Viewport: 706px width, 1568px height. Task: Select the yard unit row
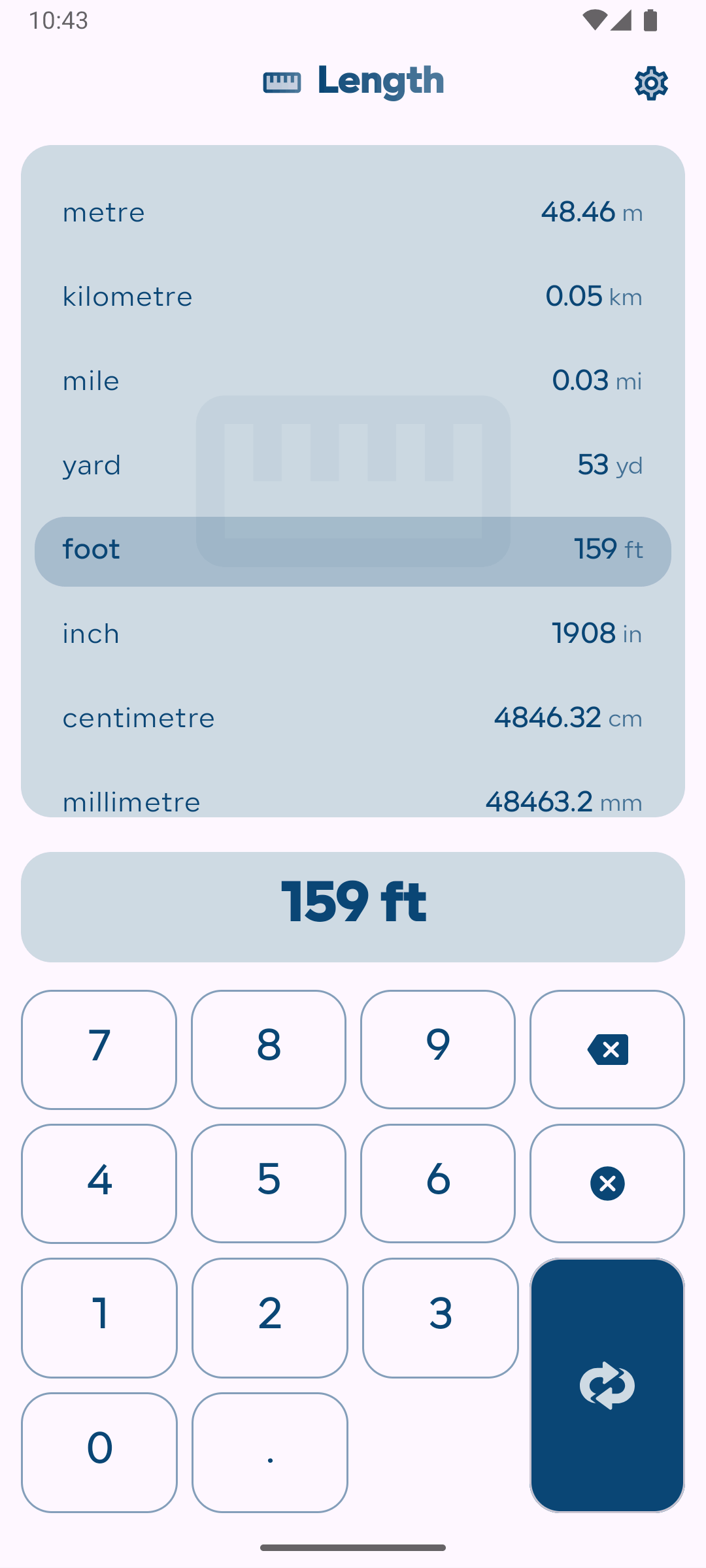[353, 465]
